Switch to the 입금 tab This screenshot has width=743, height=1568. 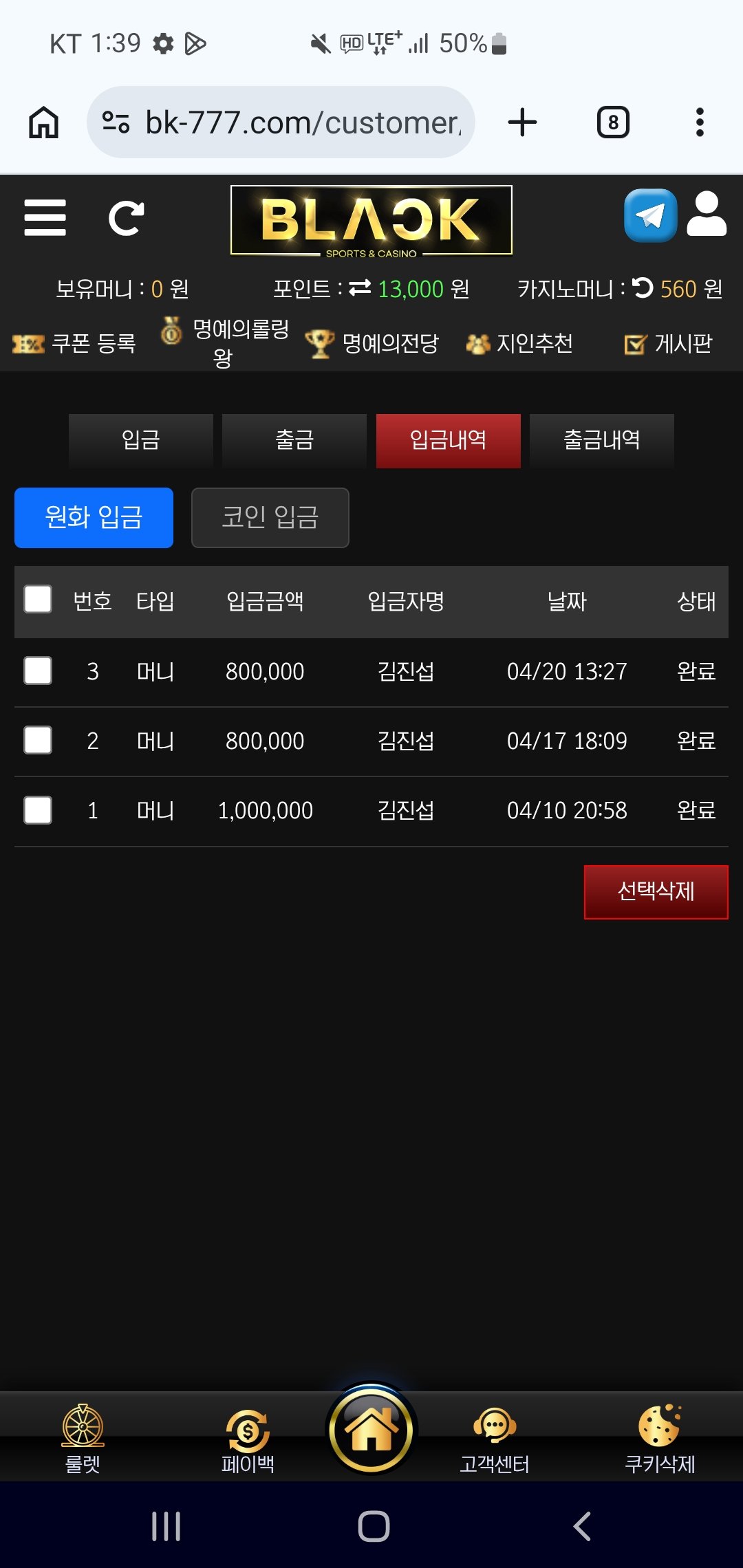pyautogui.click(x=141, y=440)
